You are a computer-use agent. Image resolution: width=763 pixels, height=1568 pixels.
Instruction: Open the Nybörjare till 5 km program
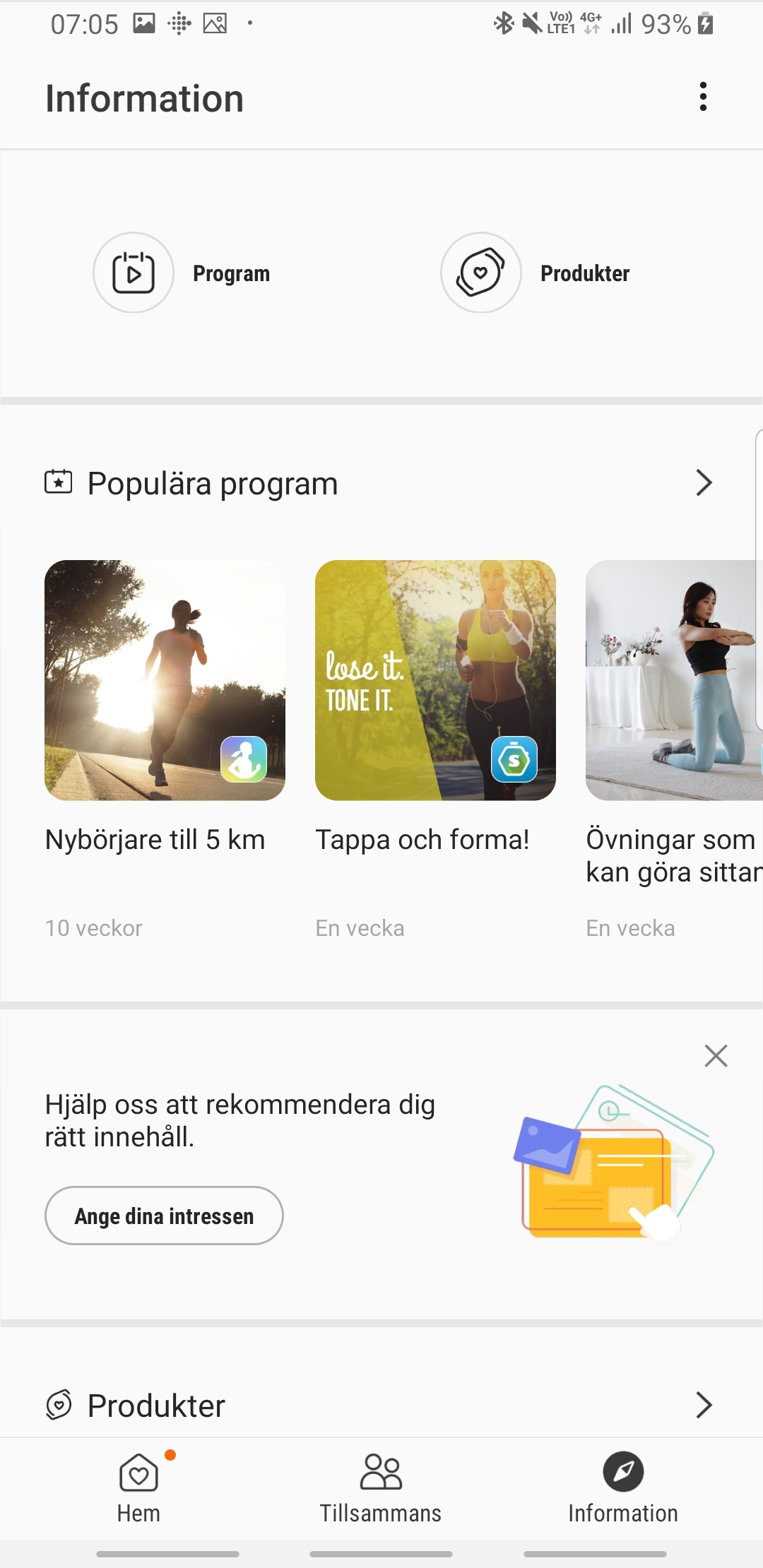tap(165, 680)
